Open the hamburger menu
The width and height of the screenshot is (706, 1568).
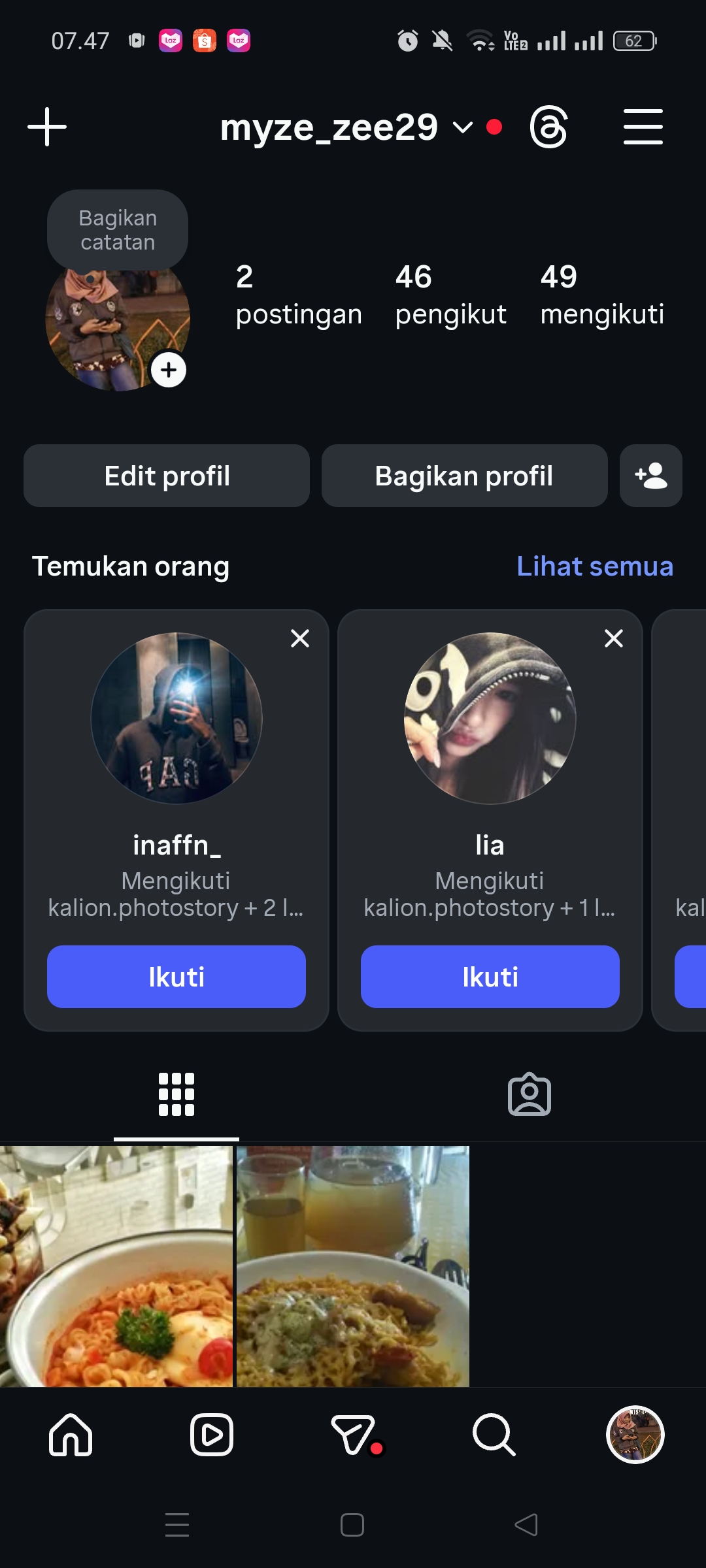click(x=643, y=127)
